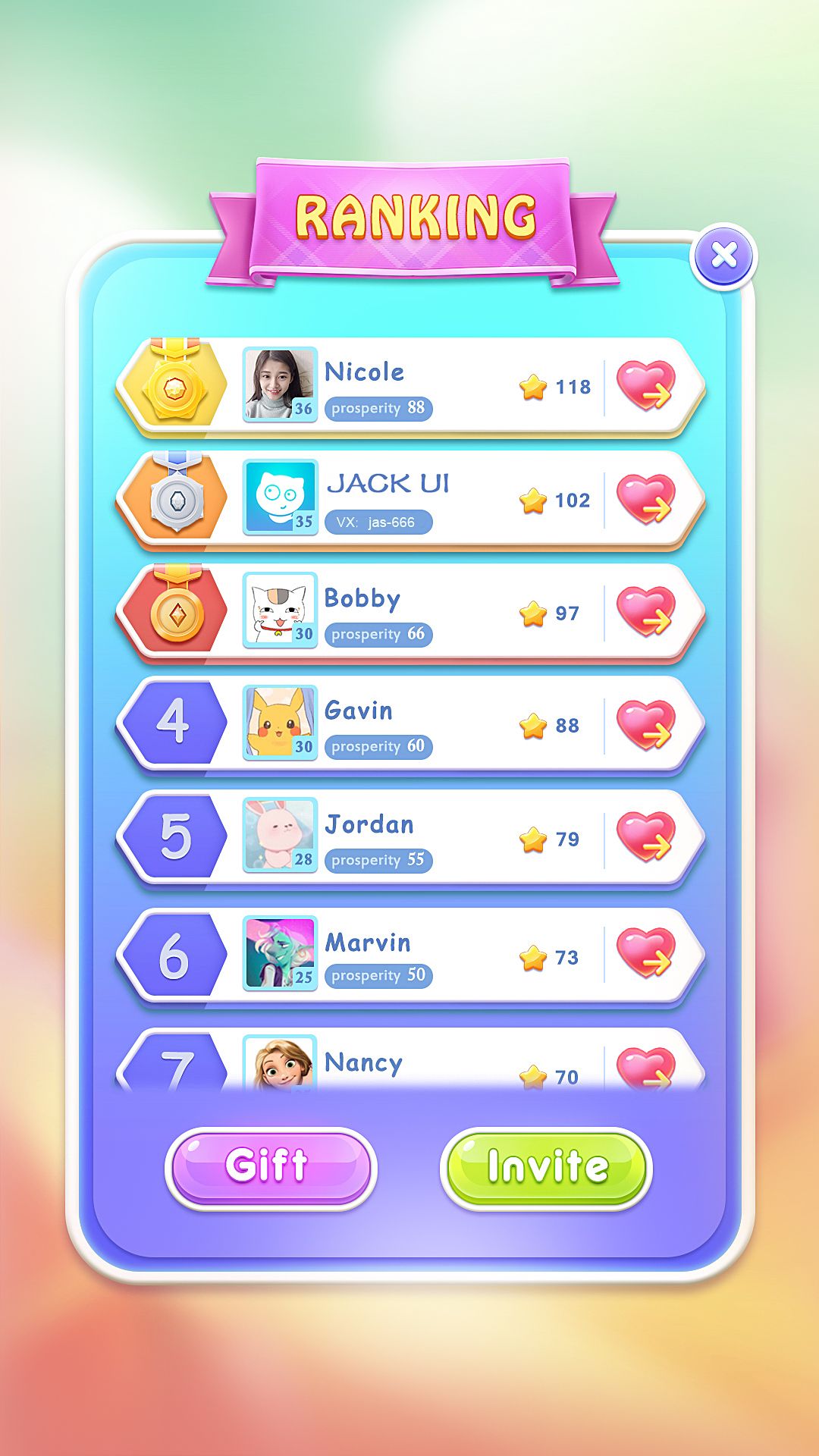This screenshot has width=819, height=1456.
Task: Send a heart to Jordan
Action: coord(645,838)
